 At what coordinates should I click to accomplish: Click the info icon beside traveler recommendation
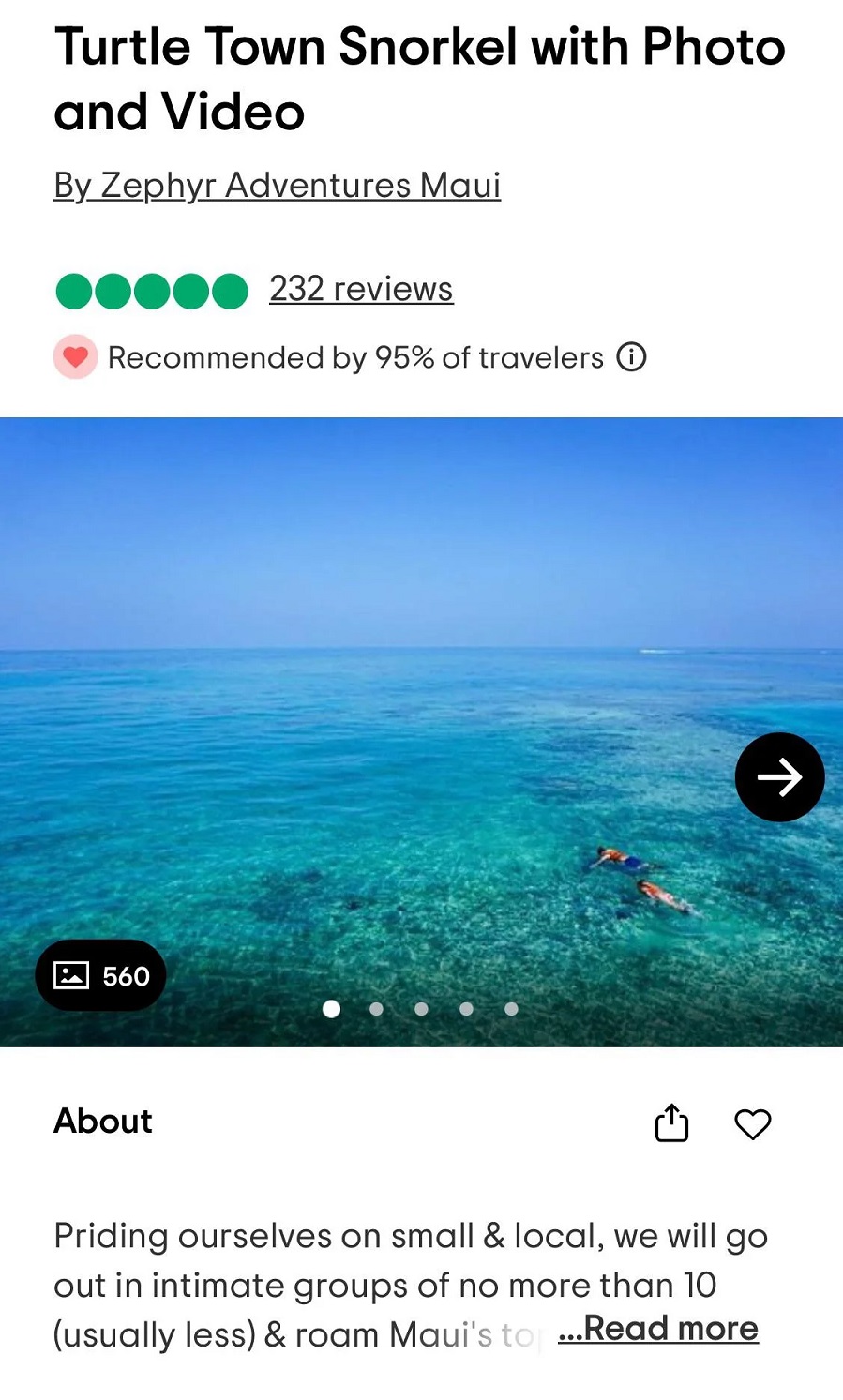(632, 357)
